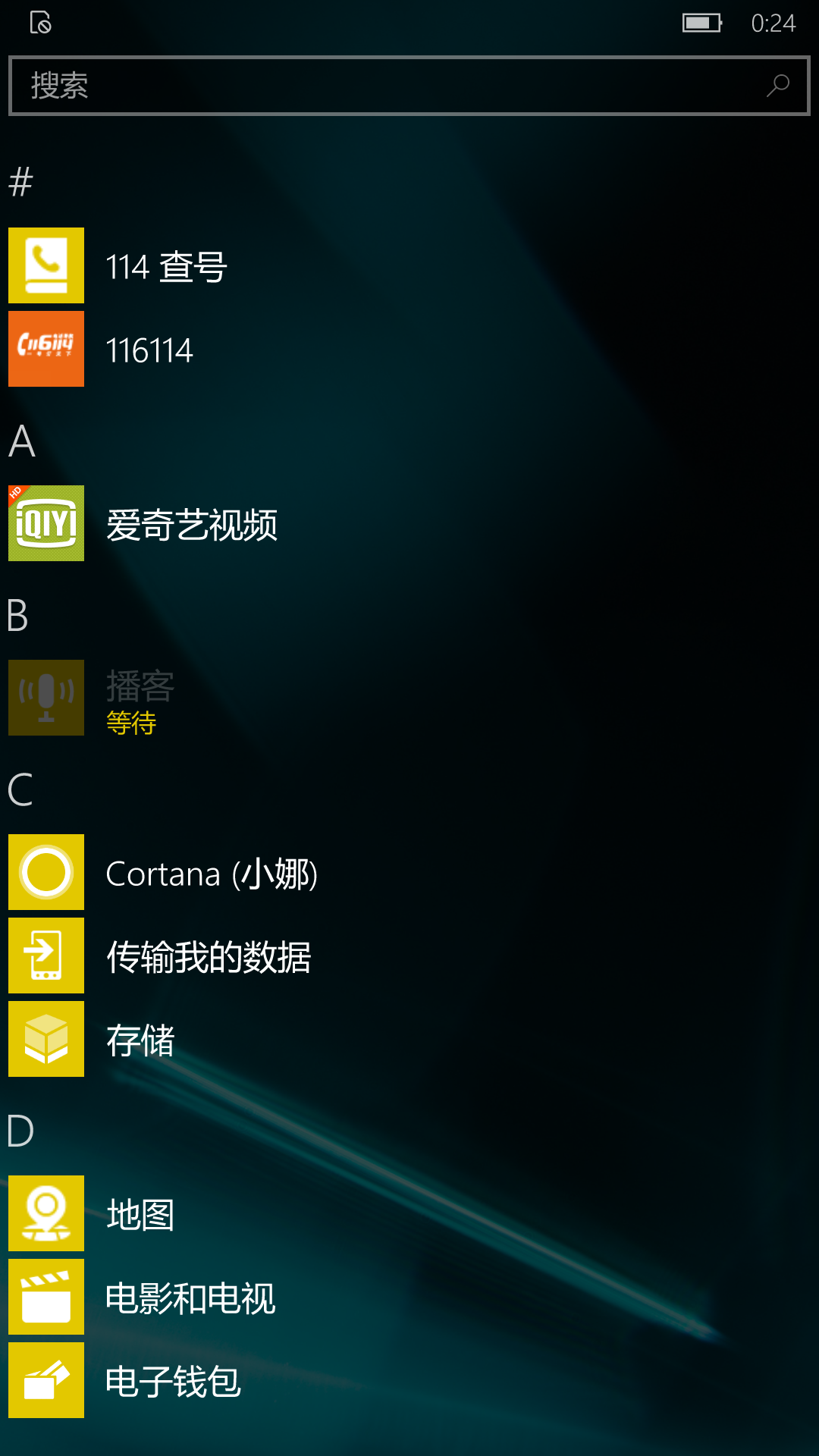Tap the # group header to jump

[x=21, y=182]
